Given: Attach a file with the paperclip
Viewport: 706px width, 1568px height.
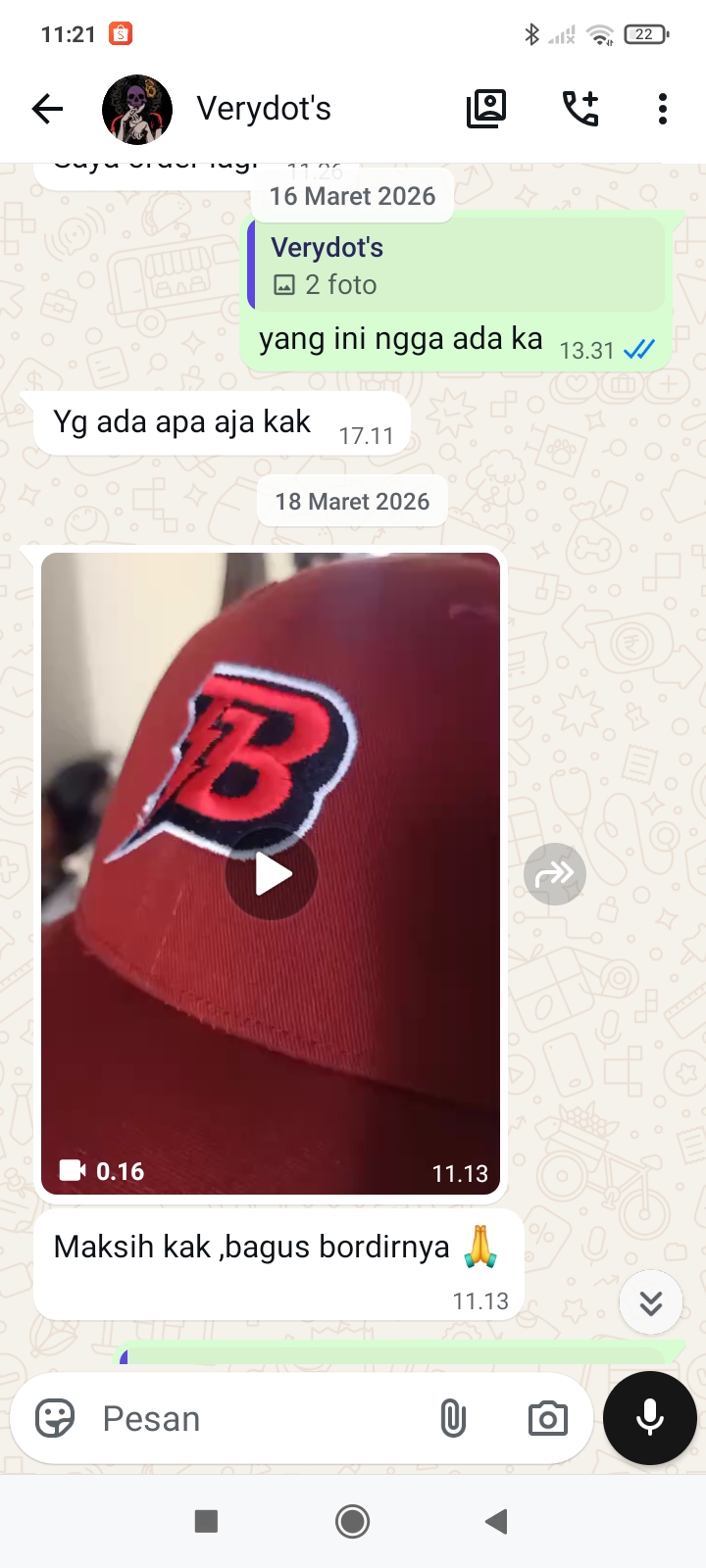Looking at the screenshot, I should pos(453,1418).
